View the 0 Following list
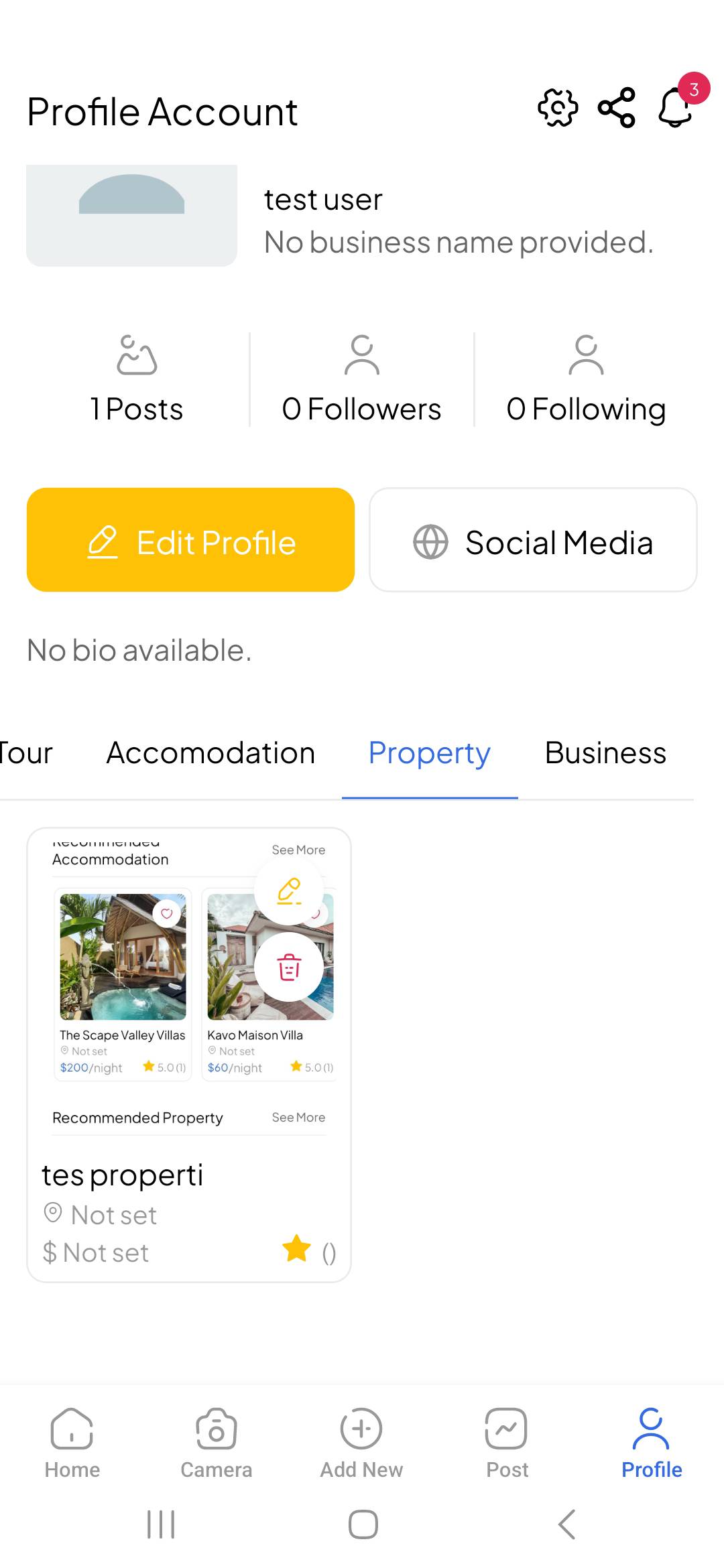Screen dimensions: 724x1568 point(586,380)
